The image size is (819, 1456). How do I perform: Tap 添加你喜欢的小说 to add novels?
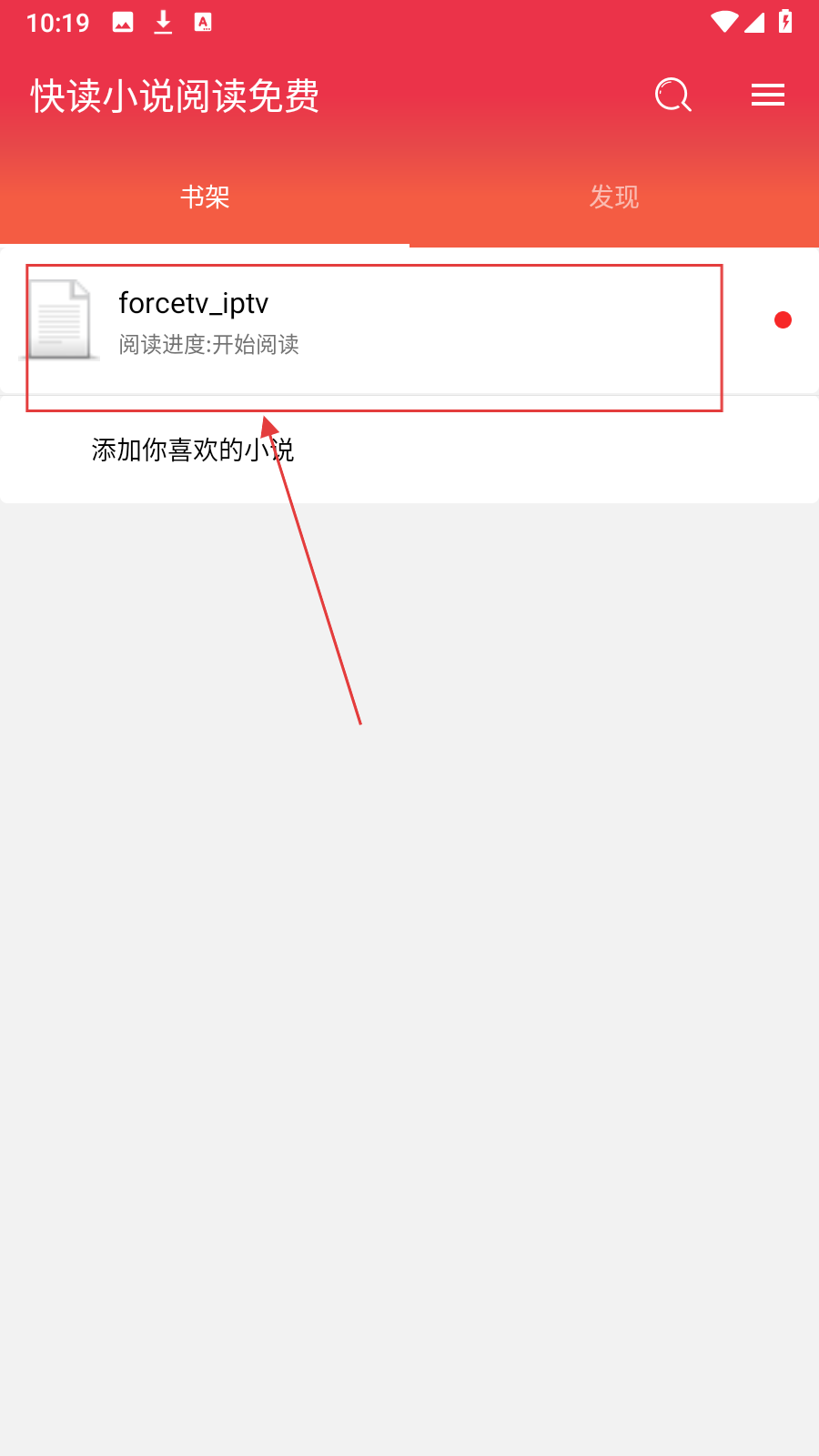pos(193,450)
